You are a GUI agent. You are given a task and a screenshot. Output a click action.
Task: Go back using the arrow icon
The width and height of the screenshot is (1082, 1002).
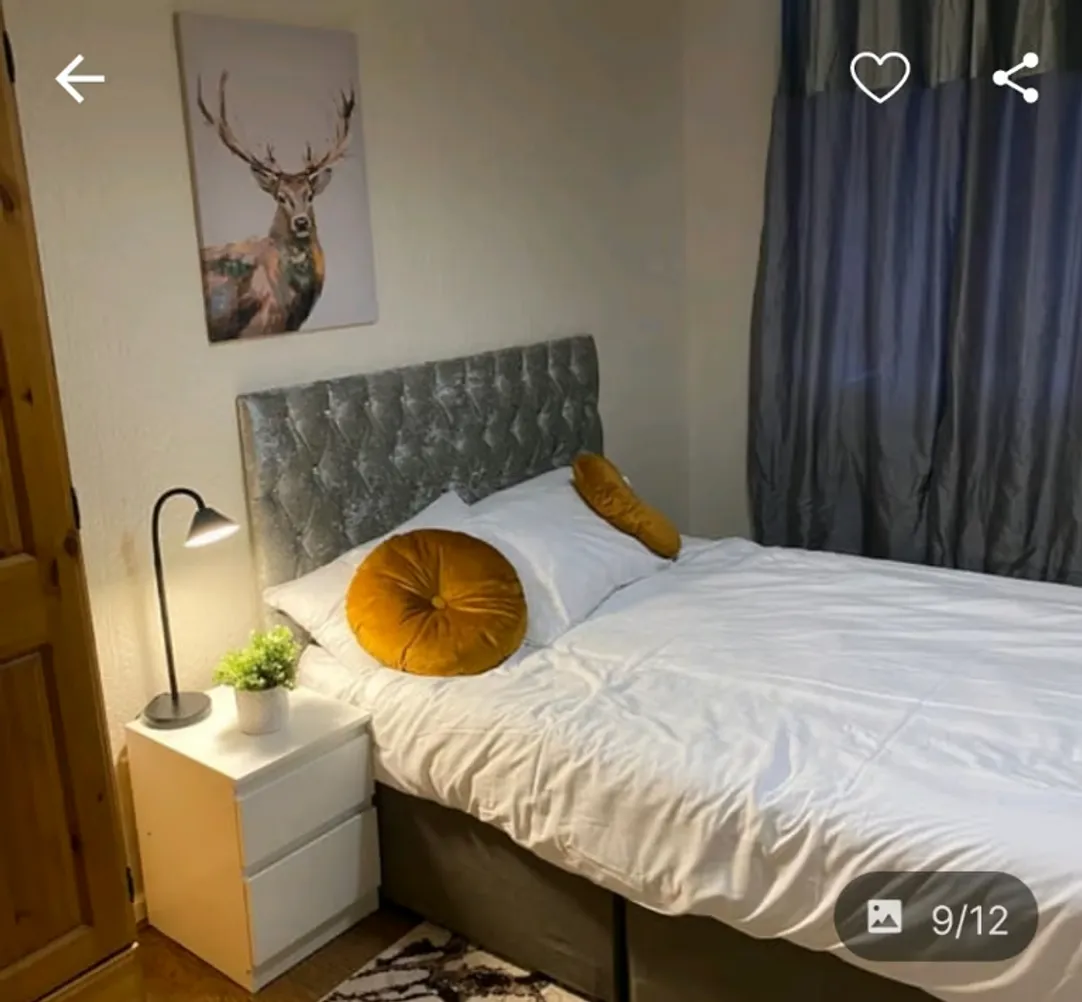pos(79,79)
